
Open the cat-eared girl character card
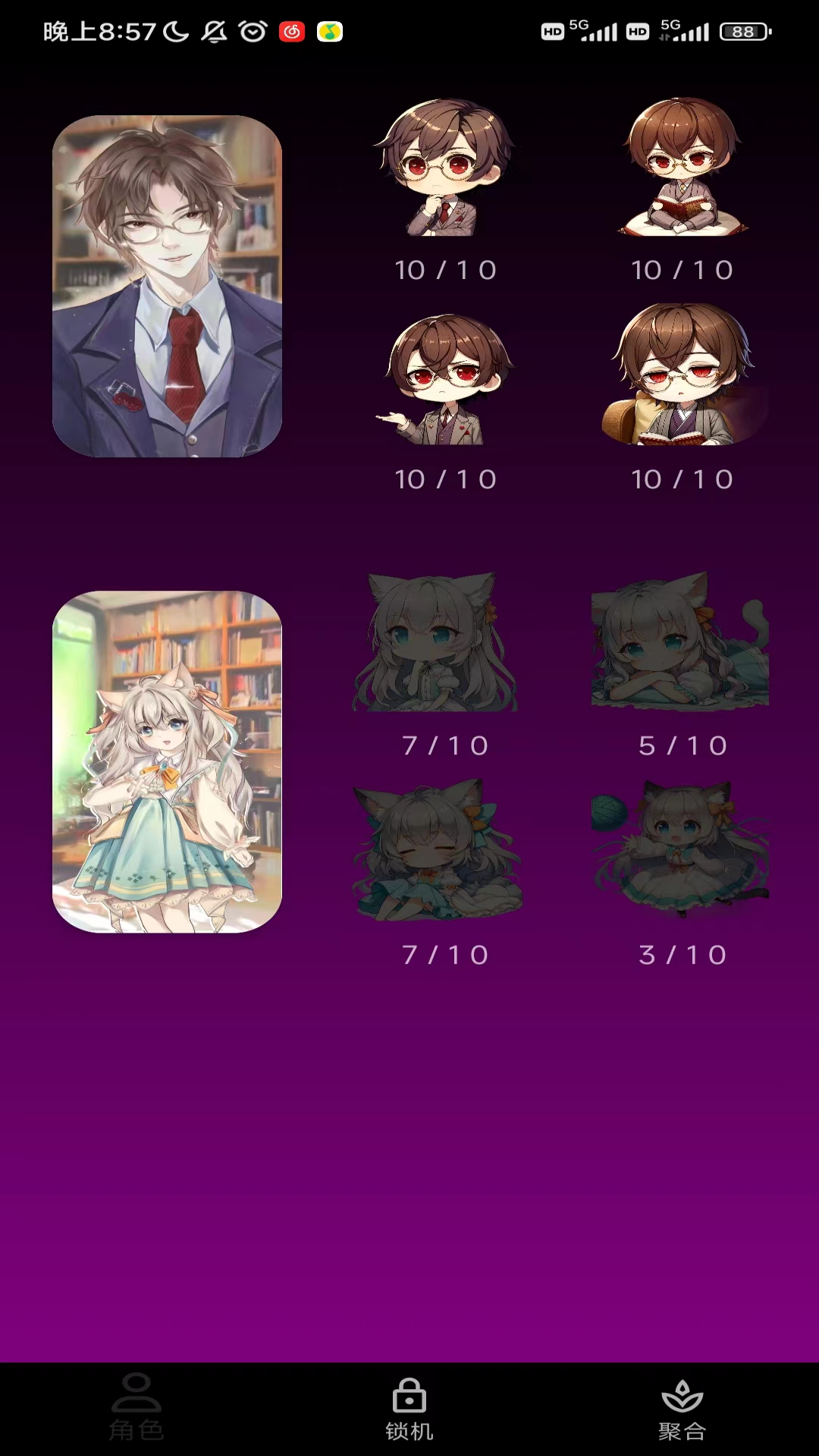[x=167, y=761]
